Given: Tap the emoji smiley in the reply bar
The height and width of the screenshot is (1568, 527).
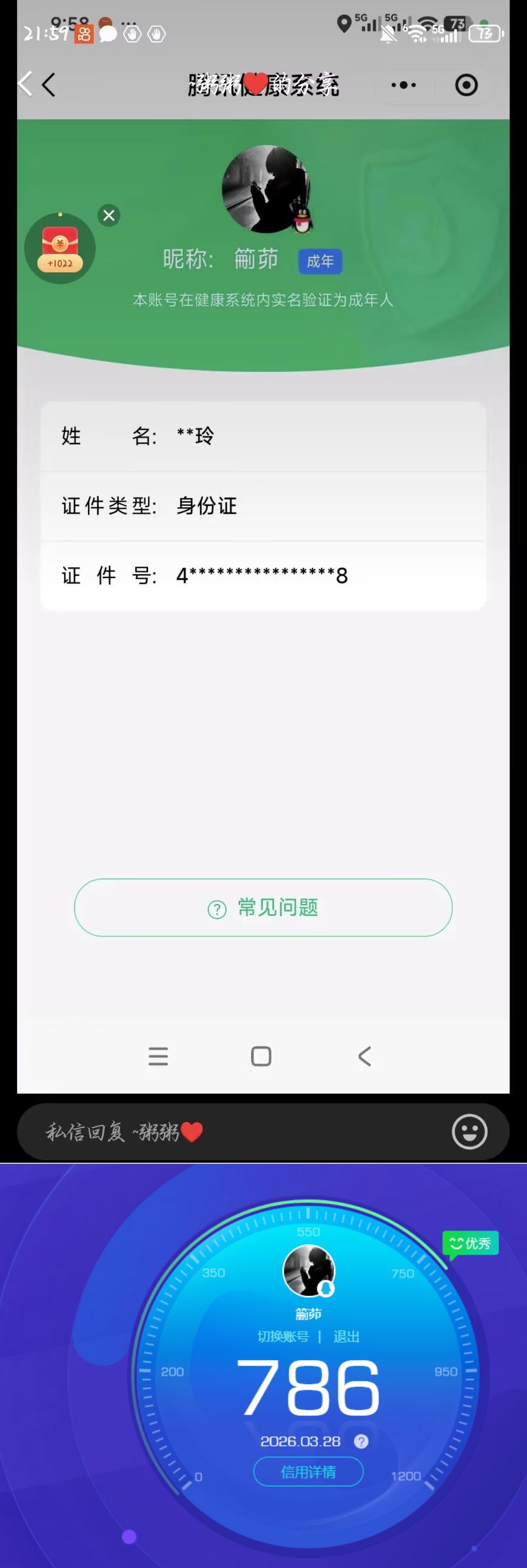Looking at the screenshot, I should [x=469, y=1131].
